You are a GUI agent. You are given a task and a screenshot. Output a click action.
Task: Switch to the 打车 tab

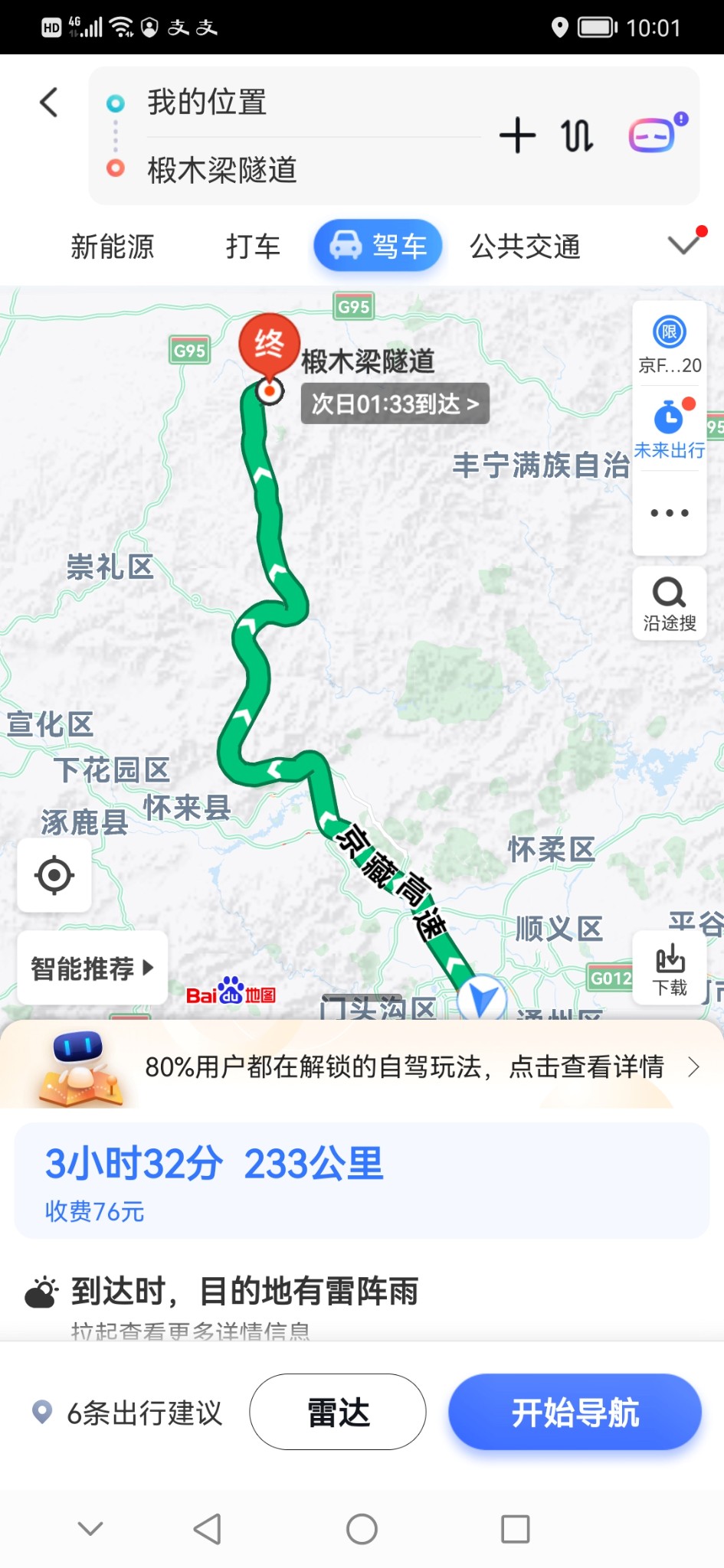(x=253, y=247)
